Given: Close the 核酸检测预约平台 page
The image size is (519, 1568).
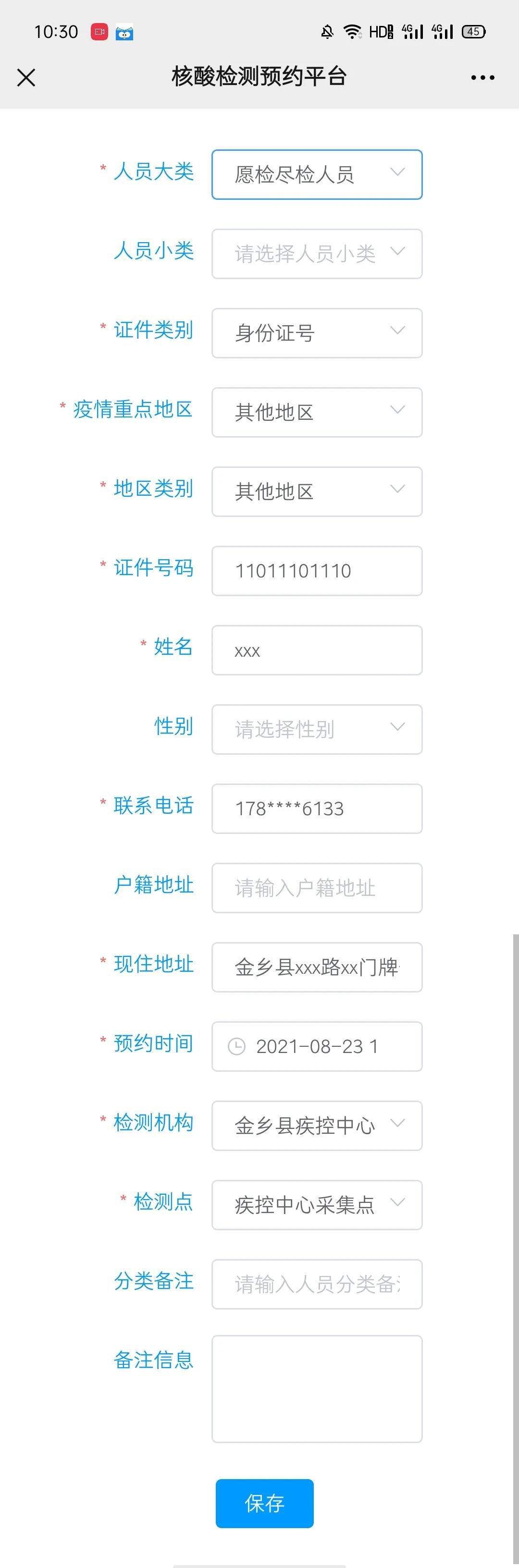Looking at the screenshot, I should (26, 77).
